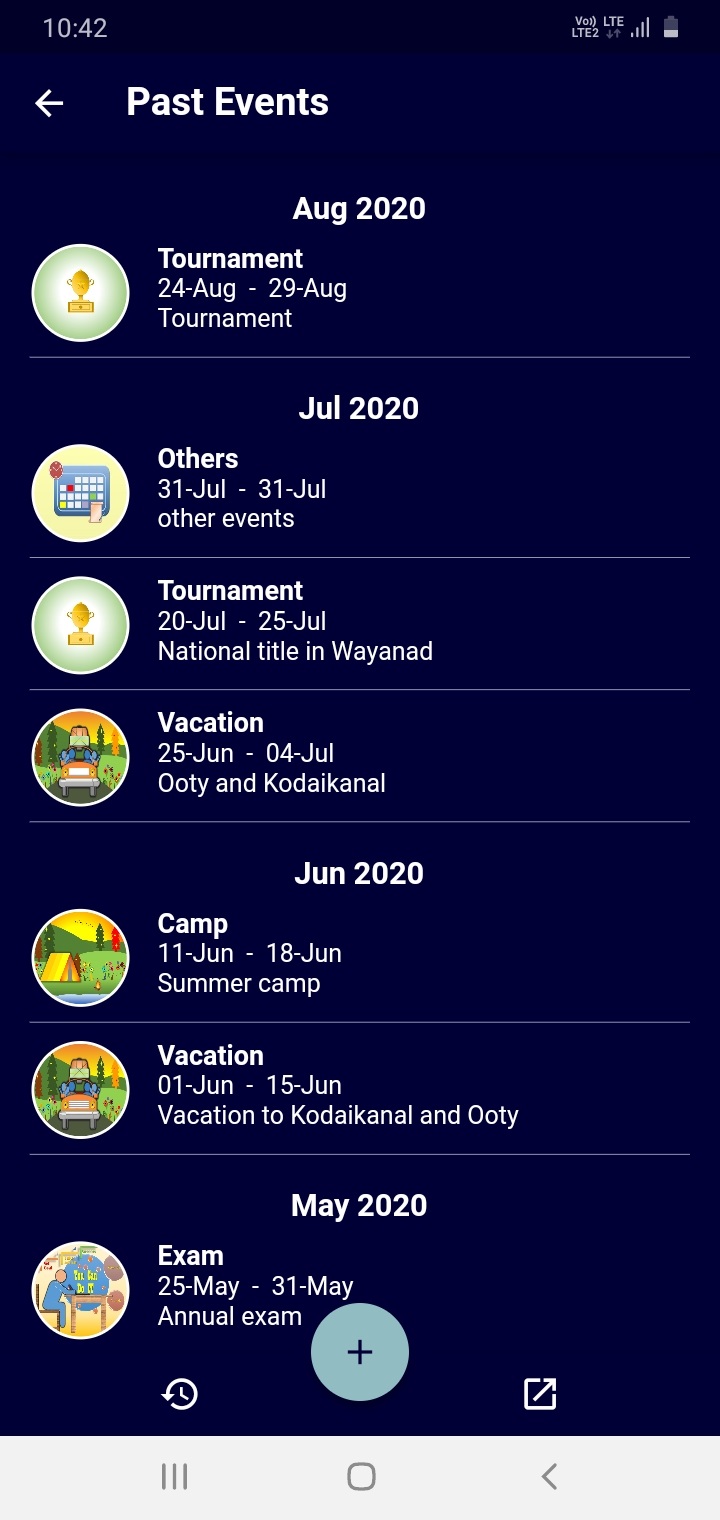Go back using the arrow beside Past Events
Image resolution: width=720 pixels, height=1520 pixels.
(x=47, y=102)
